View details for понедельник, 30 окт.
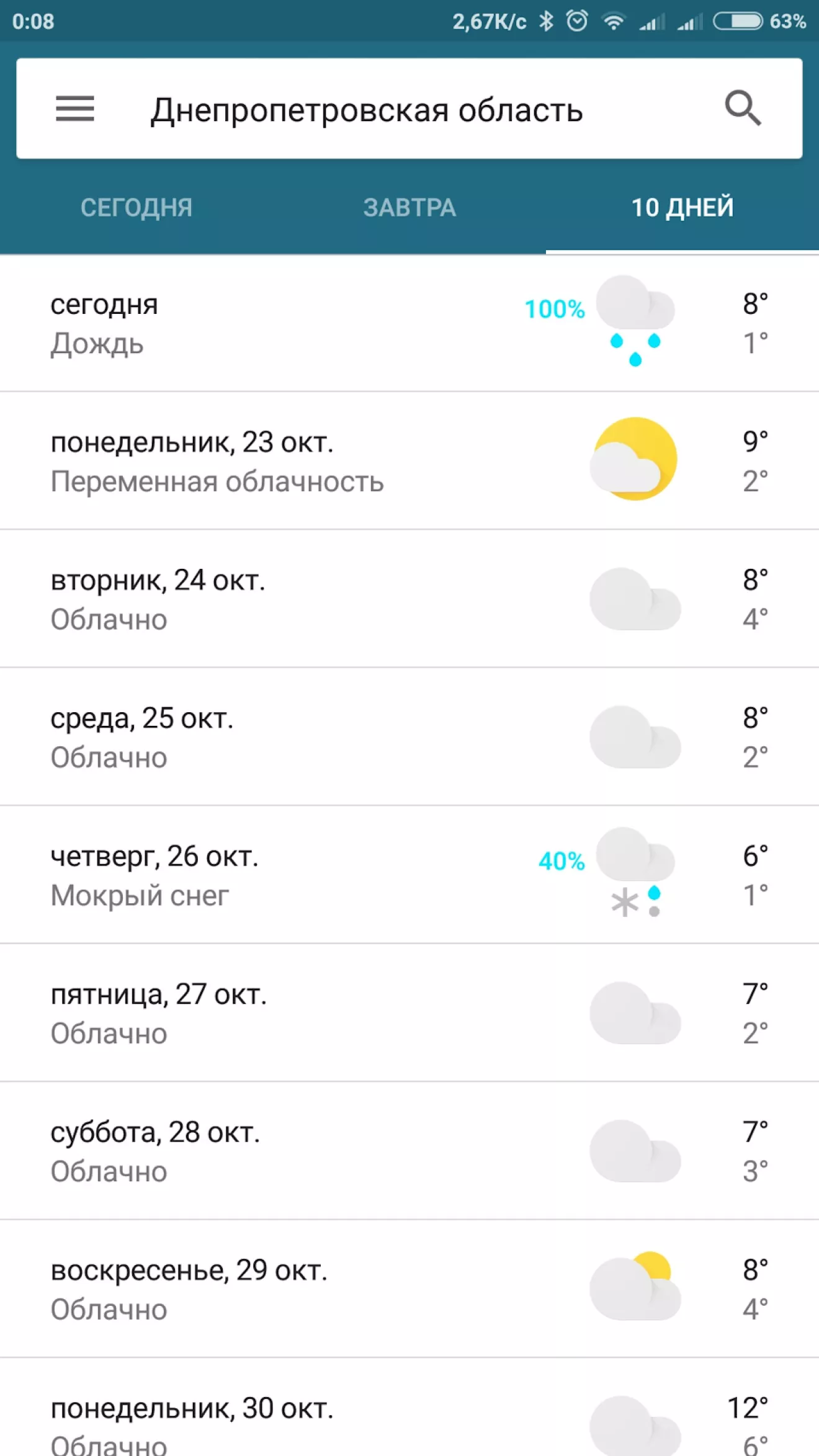 [x=409, y=1408]
